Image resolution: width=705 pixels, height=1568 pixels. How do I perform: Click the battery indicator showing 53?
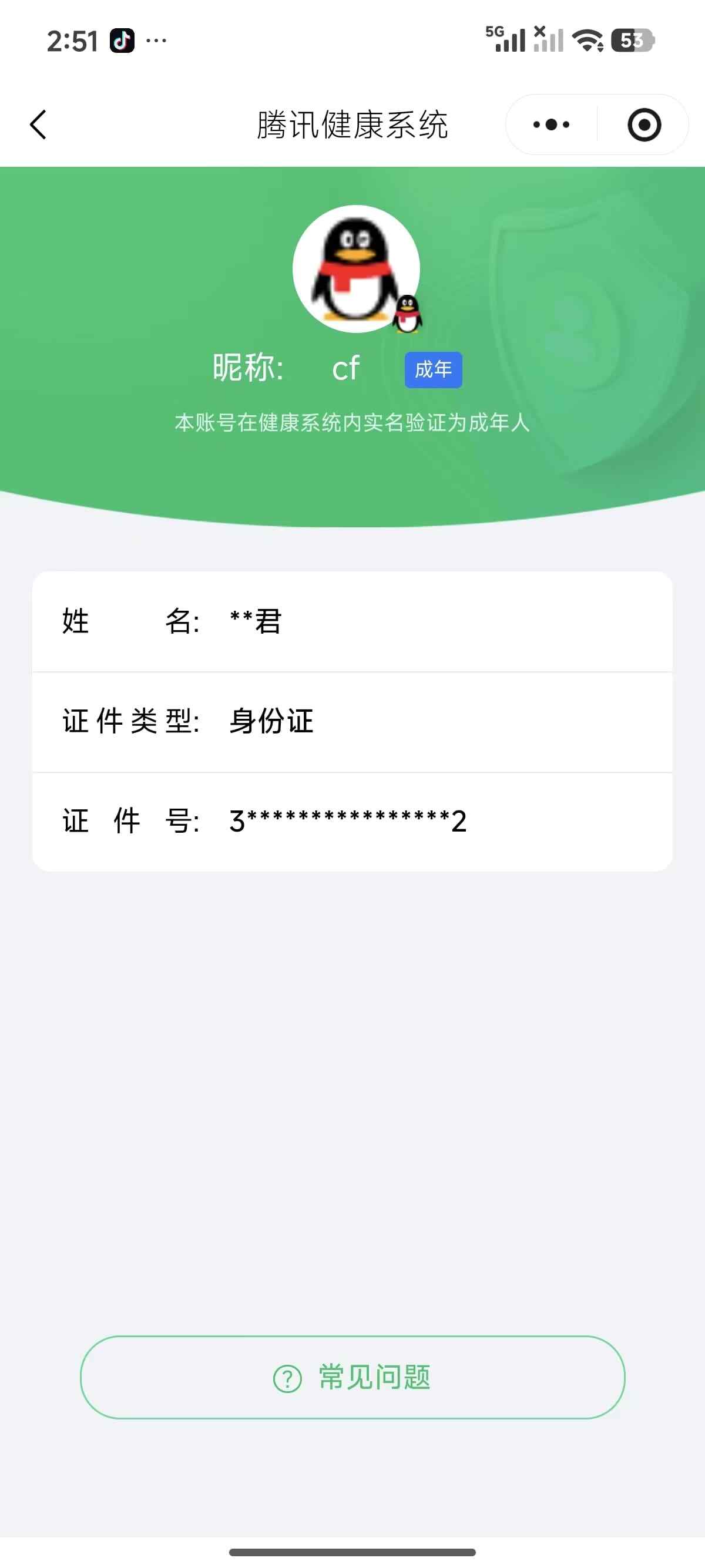633,39
